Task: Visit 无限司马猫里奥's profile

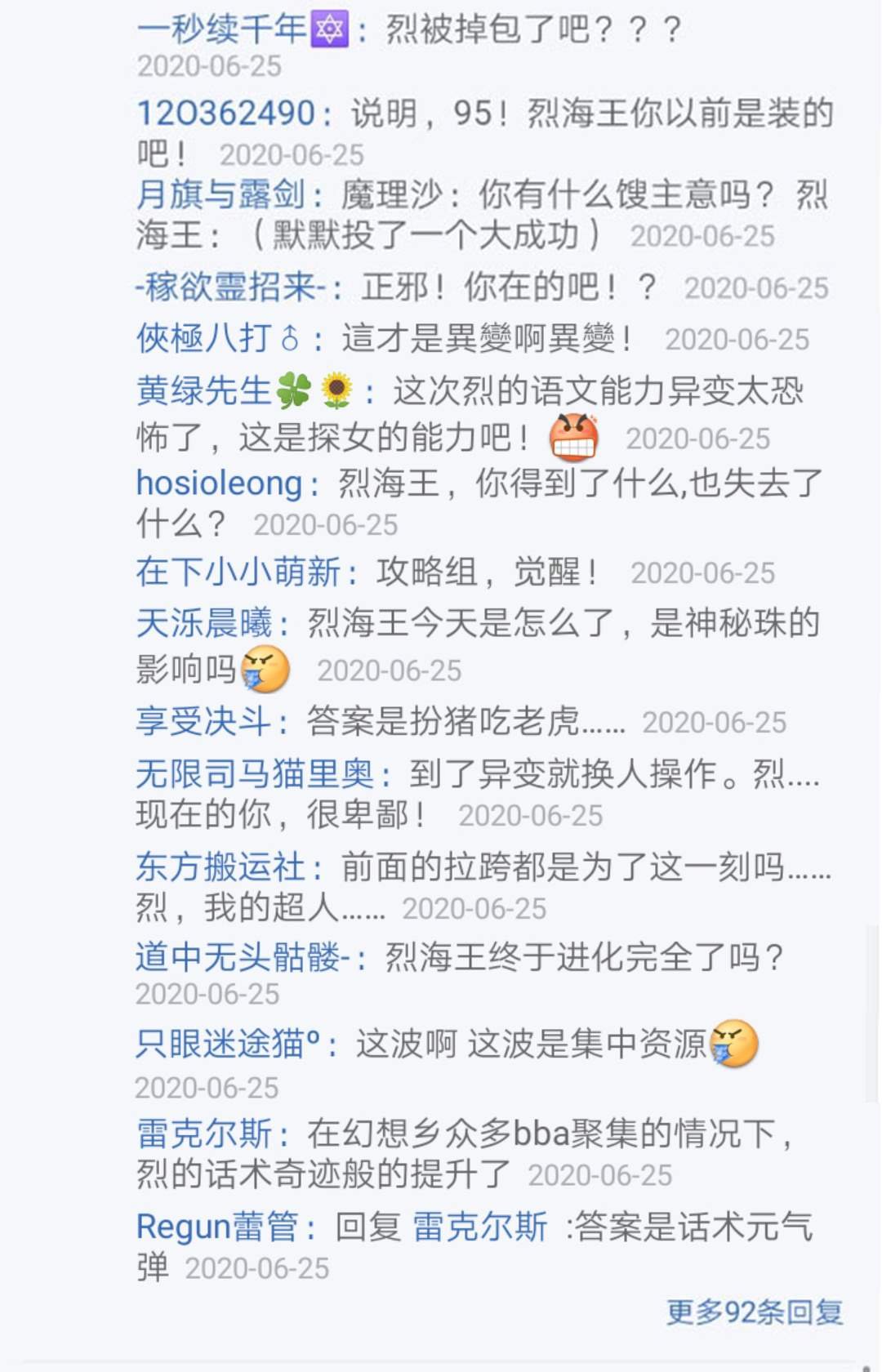Action: (x=255, y=773)
